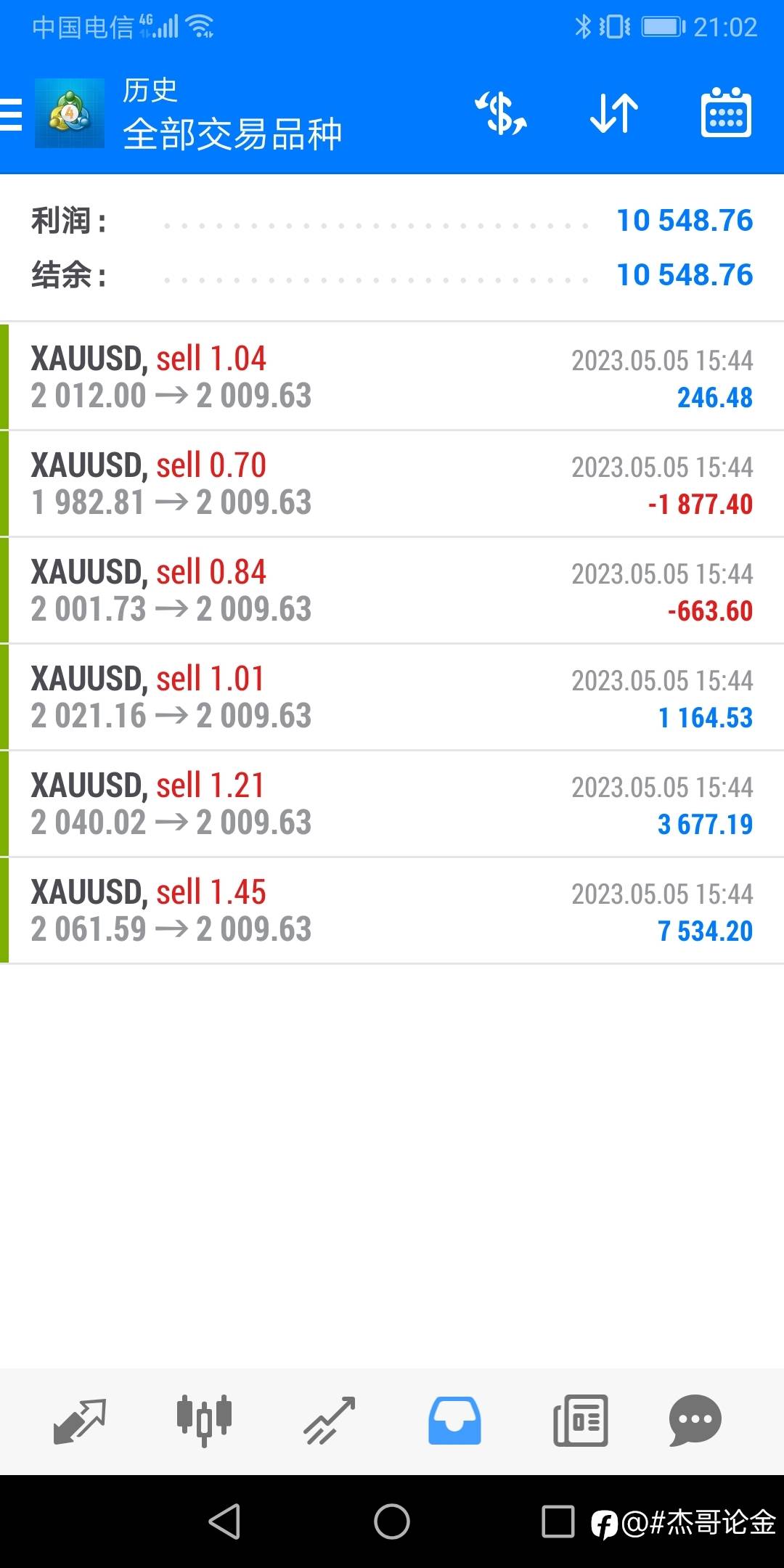Go back with the system back button
This screenshot has width=784, height=1568.
pyautogui.click(x=225, y=1522)
